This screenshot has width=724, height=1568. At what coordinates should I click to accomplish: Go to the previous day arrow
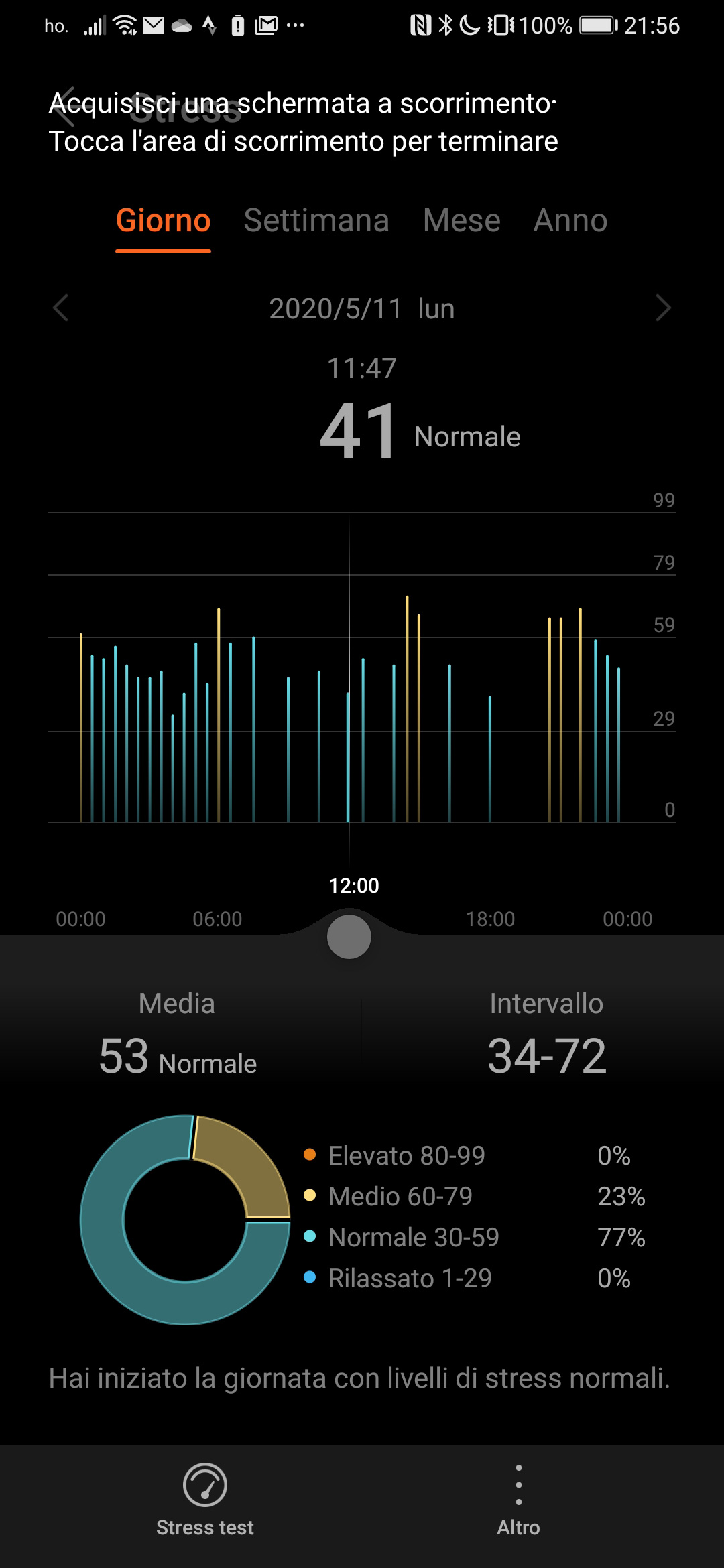click(x=61, y=308)
